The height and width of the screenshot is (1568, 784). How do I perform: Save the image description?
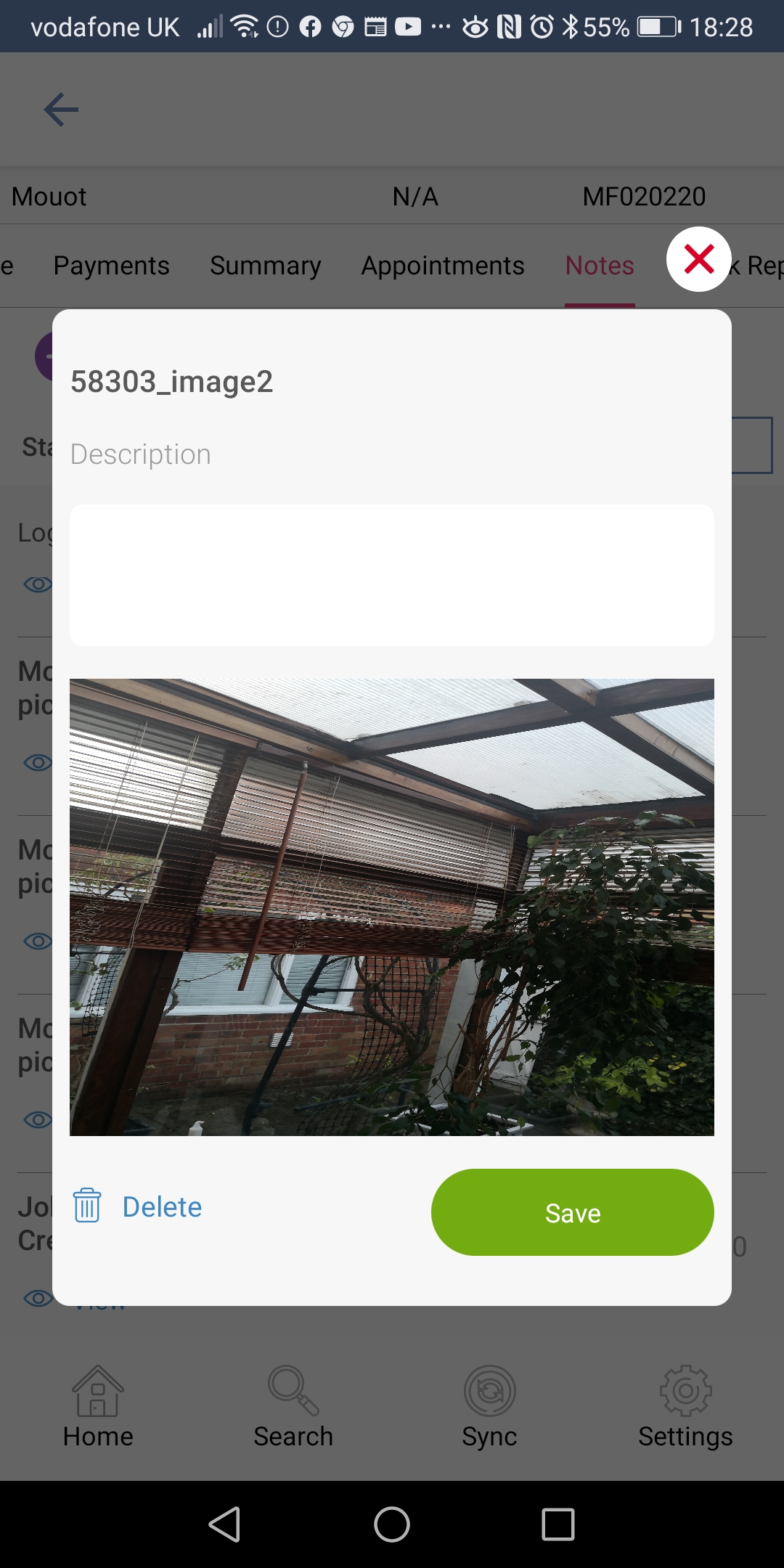(572, 1212)
